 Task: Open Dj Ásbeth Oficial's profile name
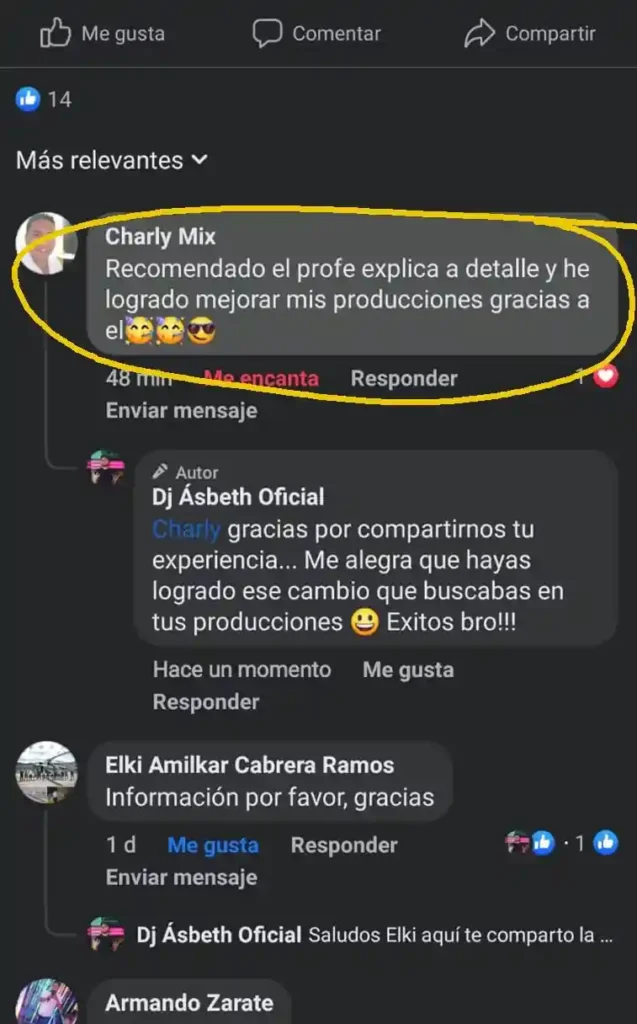[x=238, y=497]
